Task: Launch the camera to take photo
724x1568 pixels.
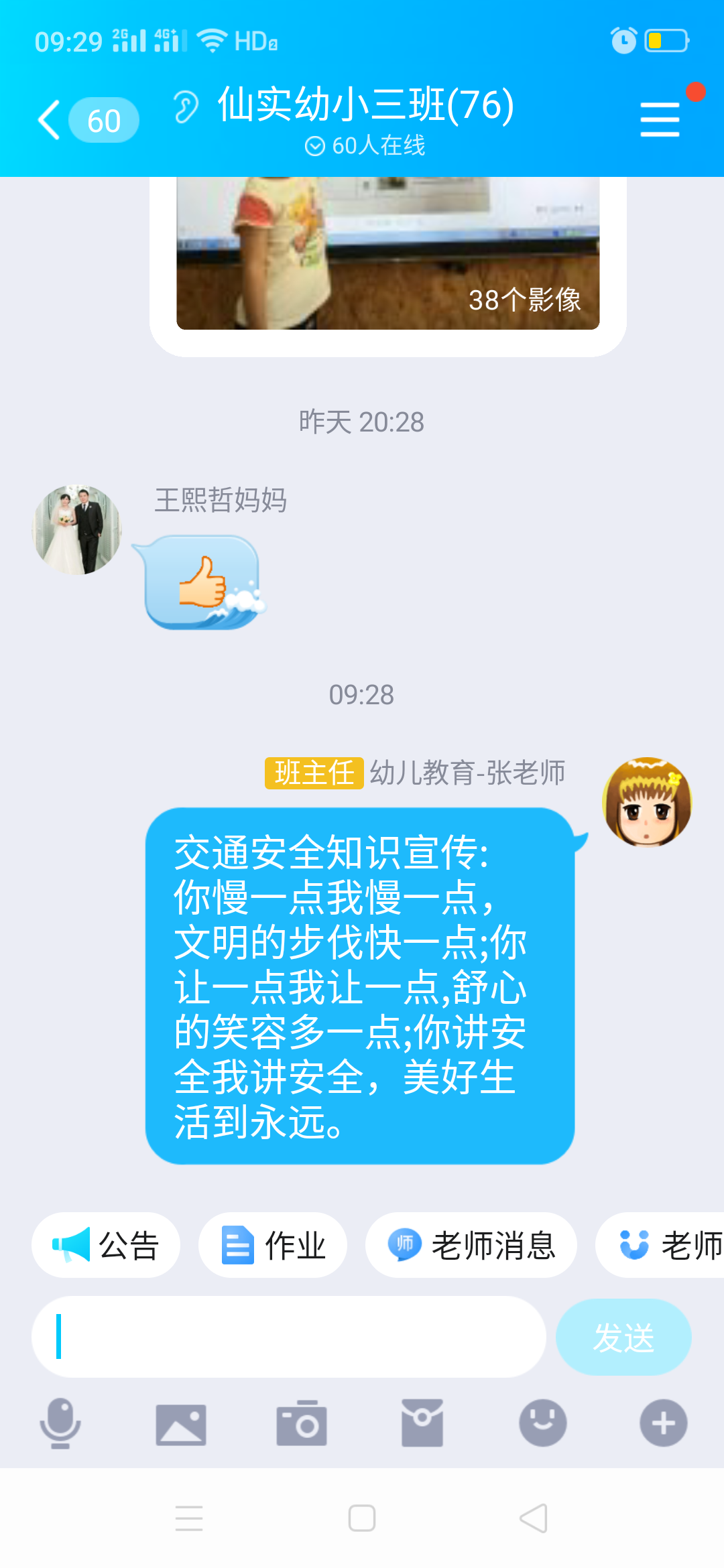Action: pyautogui.click(x=302, y=1423)
